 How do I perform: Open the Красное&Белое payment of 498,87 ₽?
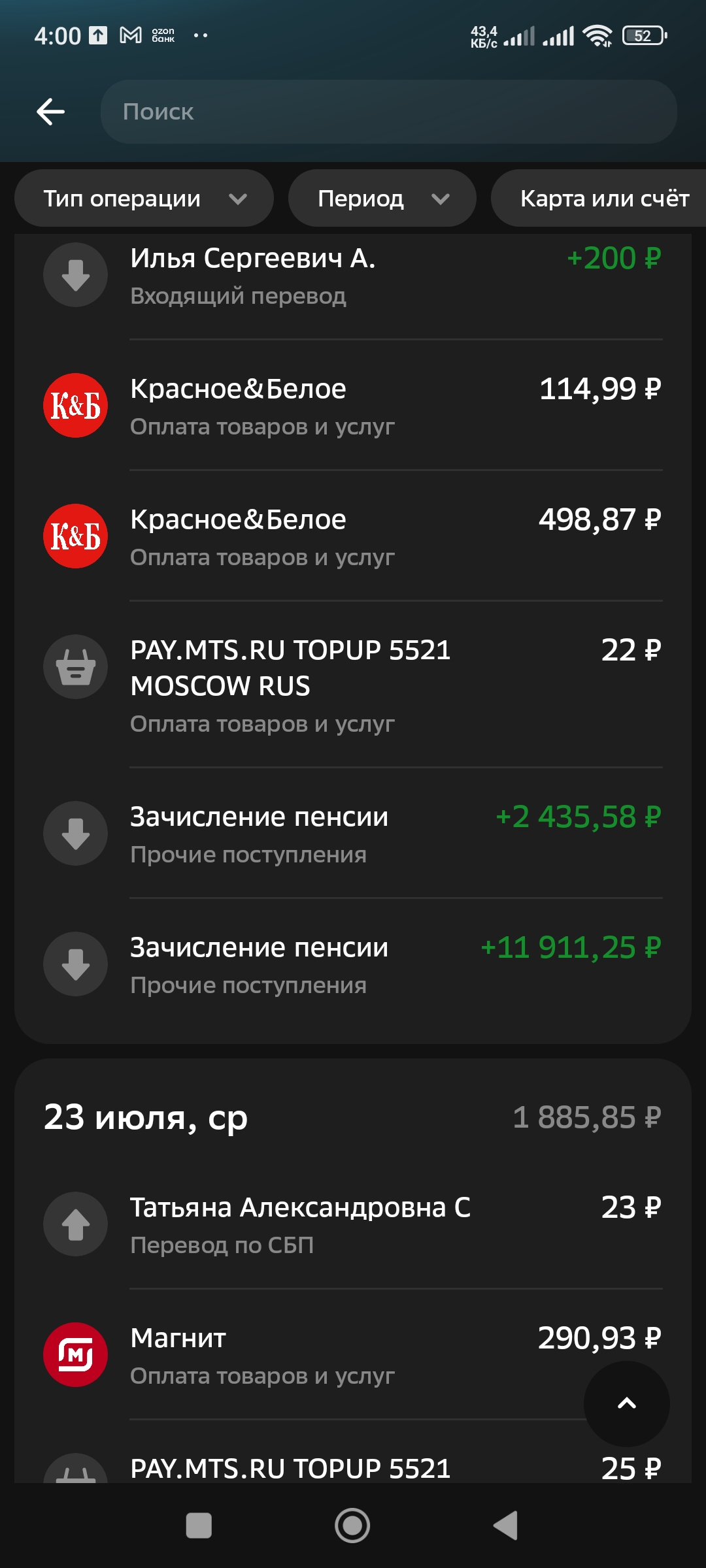click(x=353, y=536)
